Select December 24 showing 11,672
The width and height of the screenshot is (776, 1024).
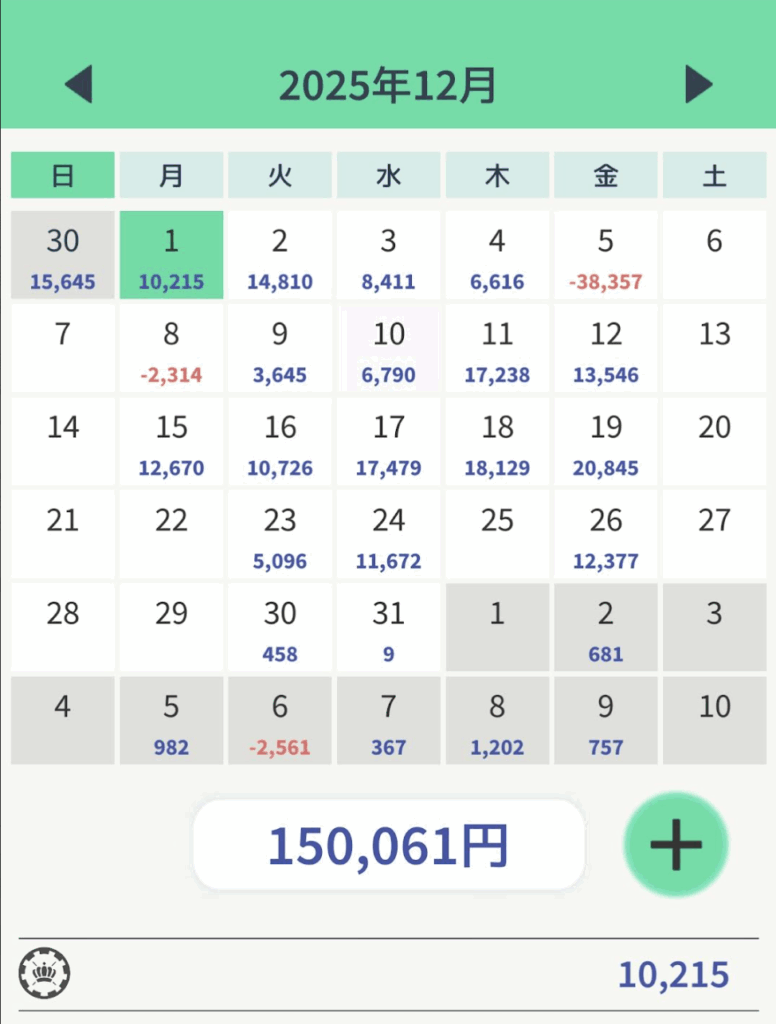point(388,534)
